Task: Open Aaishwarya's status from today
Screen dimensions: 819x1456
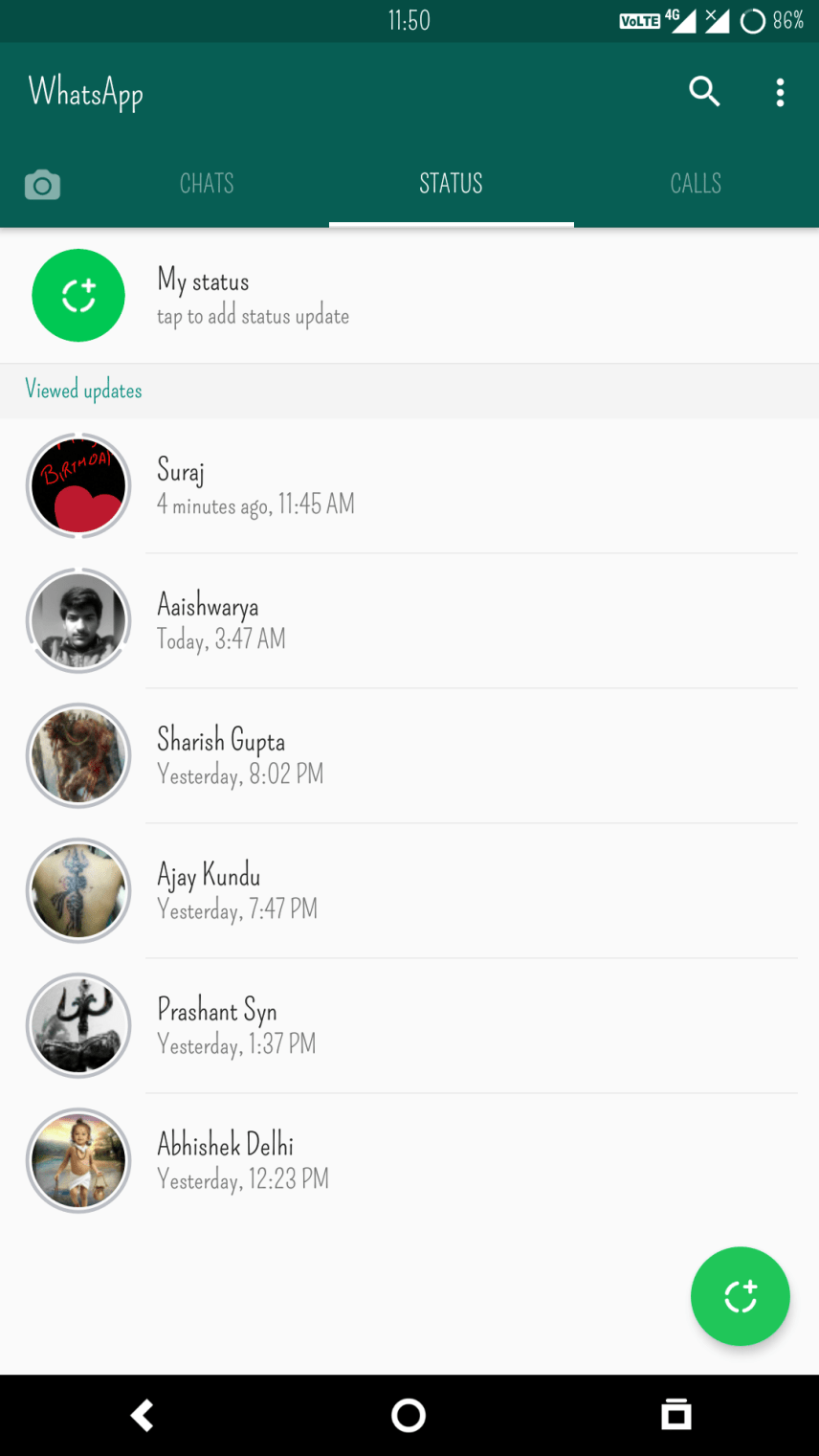Action: (x=221, y=621)
